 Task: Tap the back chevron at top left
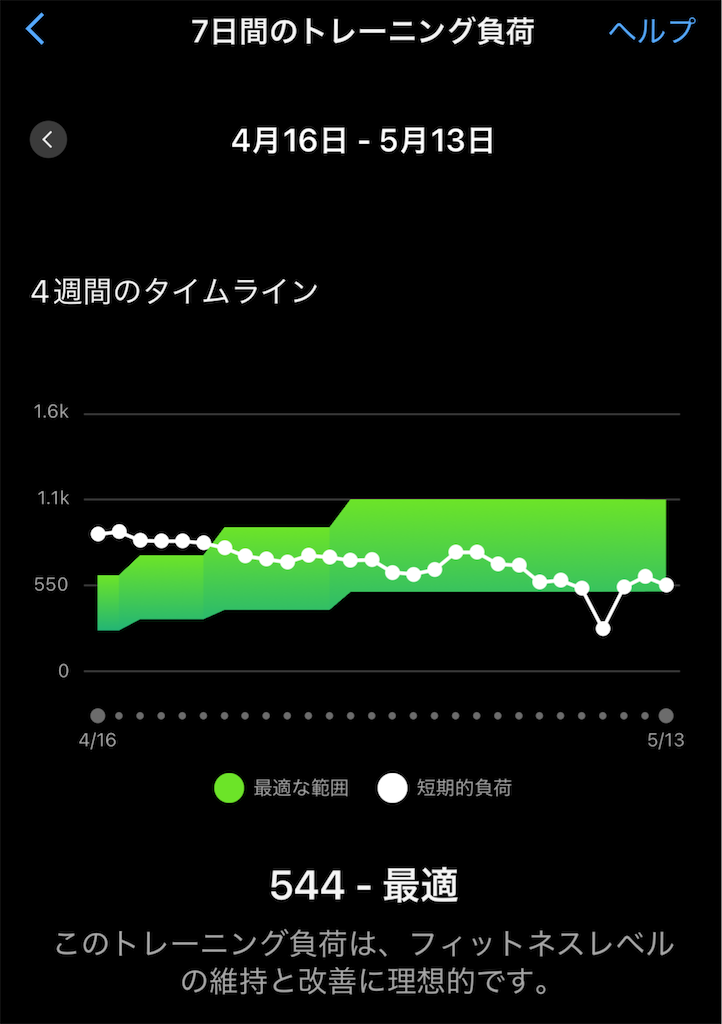click(x=34, y=30)
